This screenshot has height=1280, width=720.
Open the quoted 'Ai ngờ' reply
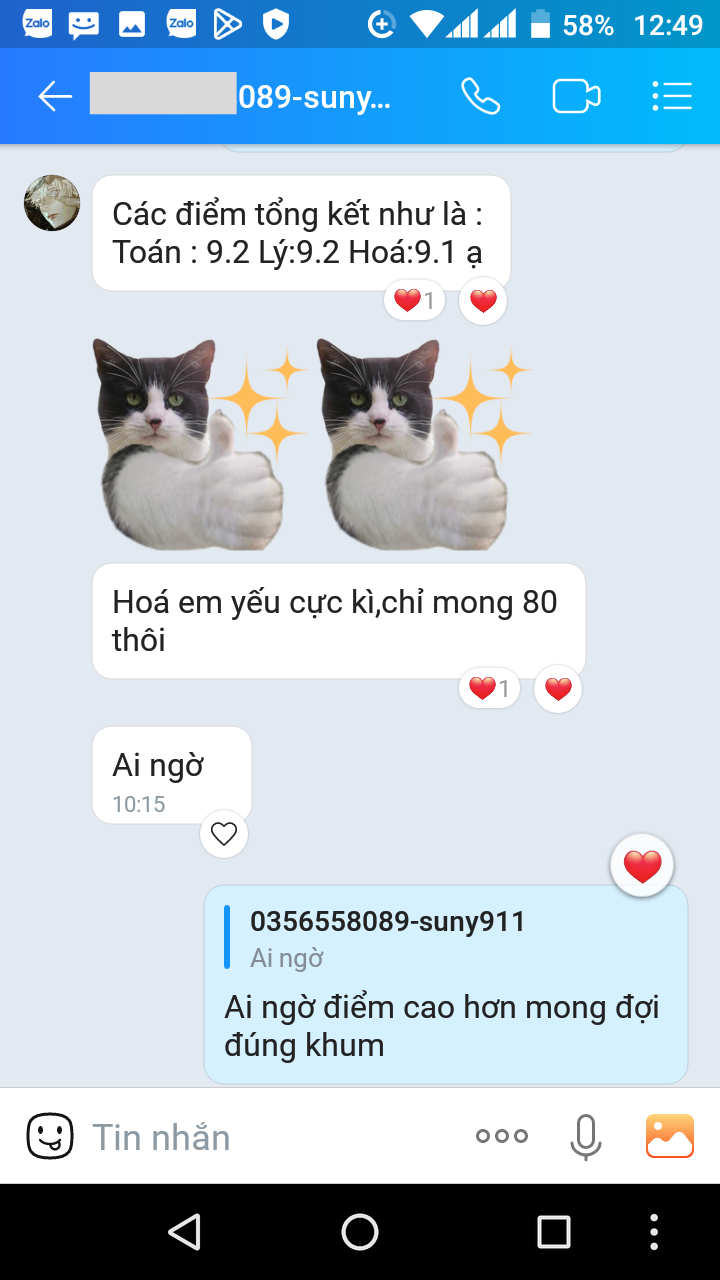click(x=385, y=939)
